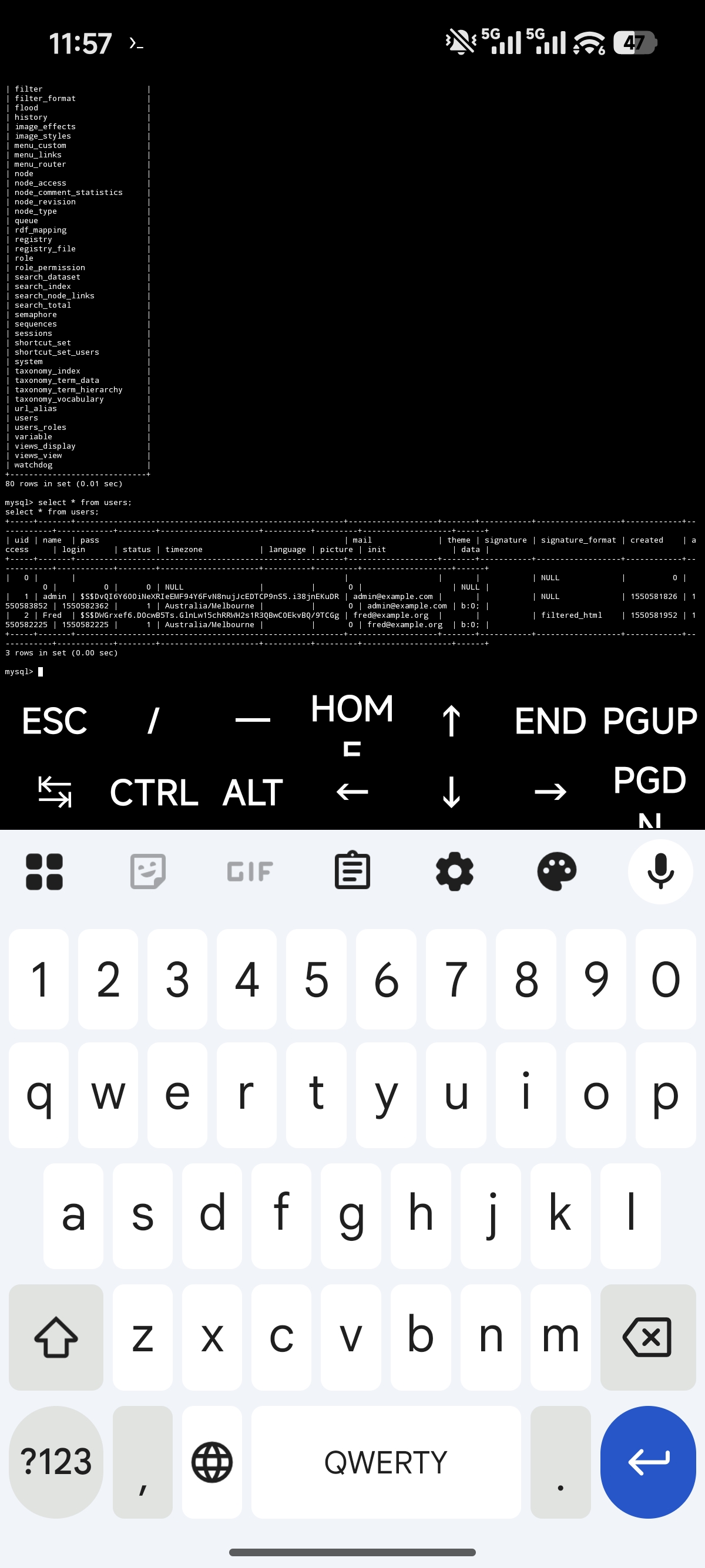
Task: Tap the ALT modifier key
Action: (x=253, y=793)
